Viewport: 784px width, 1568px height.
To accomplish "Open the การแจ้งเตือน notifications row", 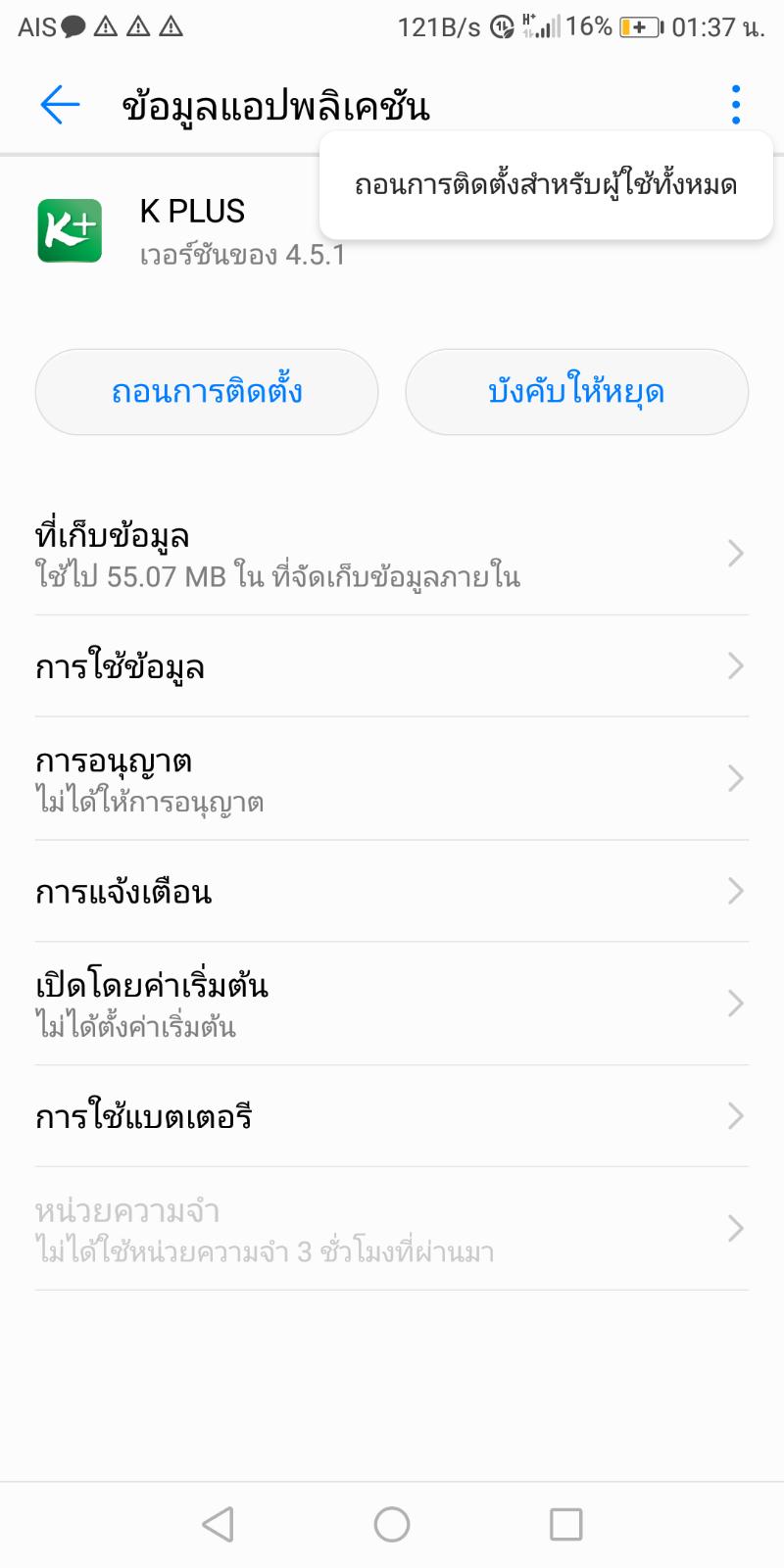I will [392, 892].
